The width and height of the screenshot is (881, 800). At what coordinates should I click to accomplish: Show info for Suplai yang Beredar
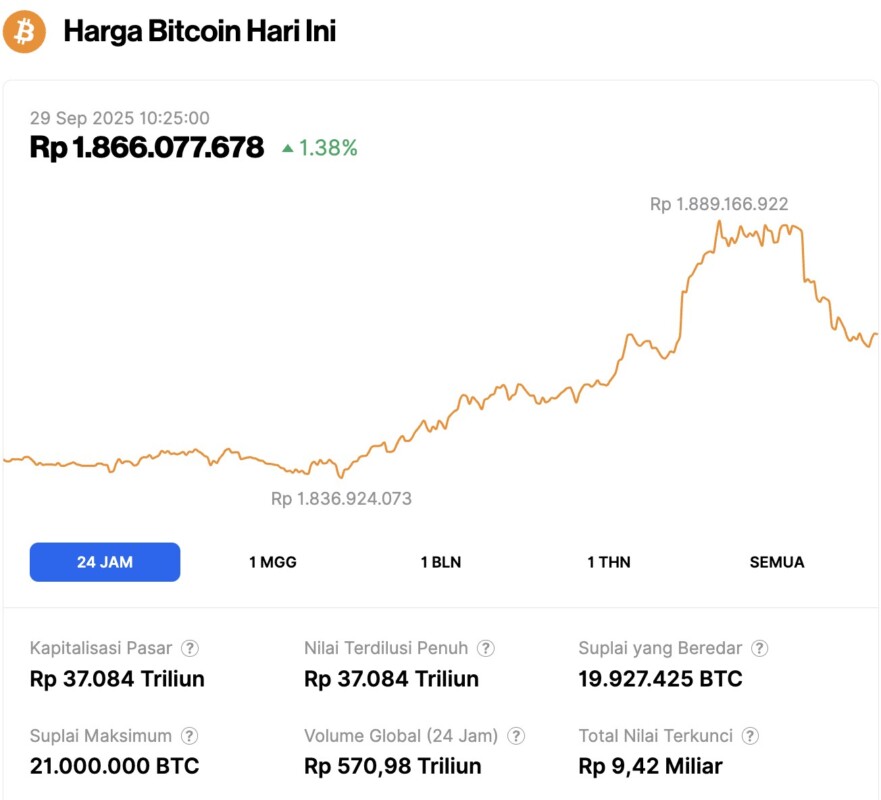pyautogui.click(x=760, y=648)
